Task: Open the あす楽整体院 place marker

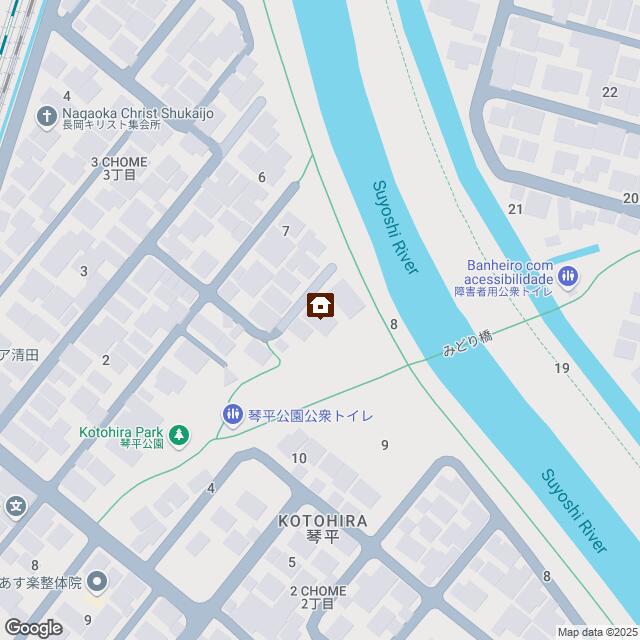Action: 97,581
